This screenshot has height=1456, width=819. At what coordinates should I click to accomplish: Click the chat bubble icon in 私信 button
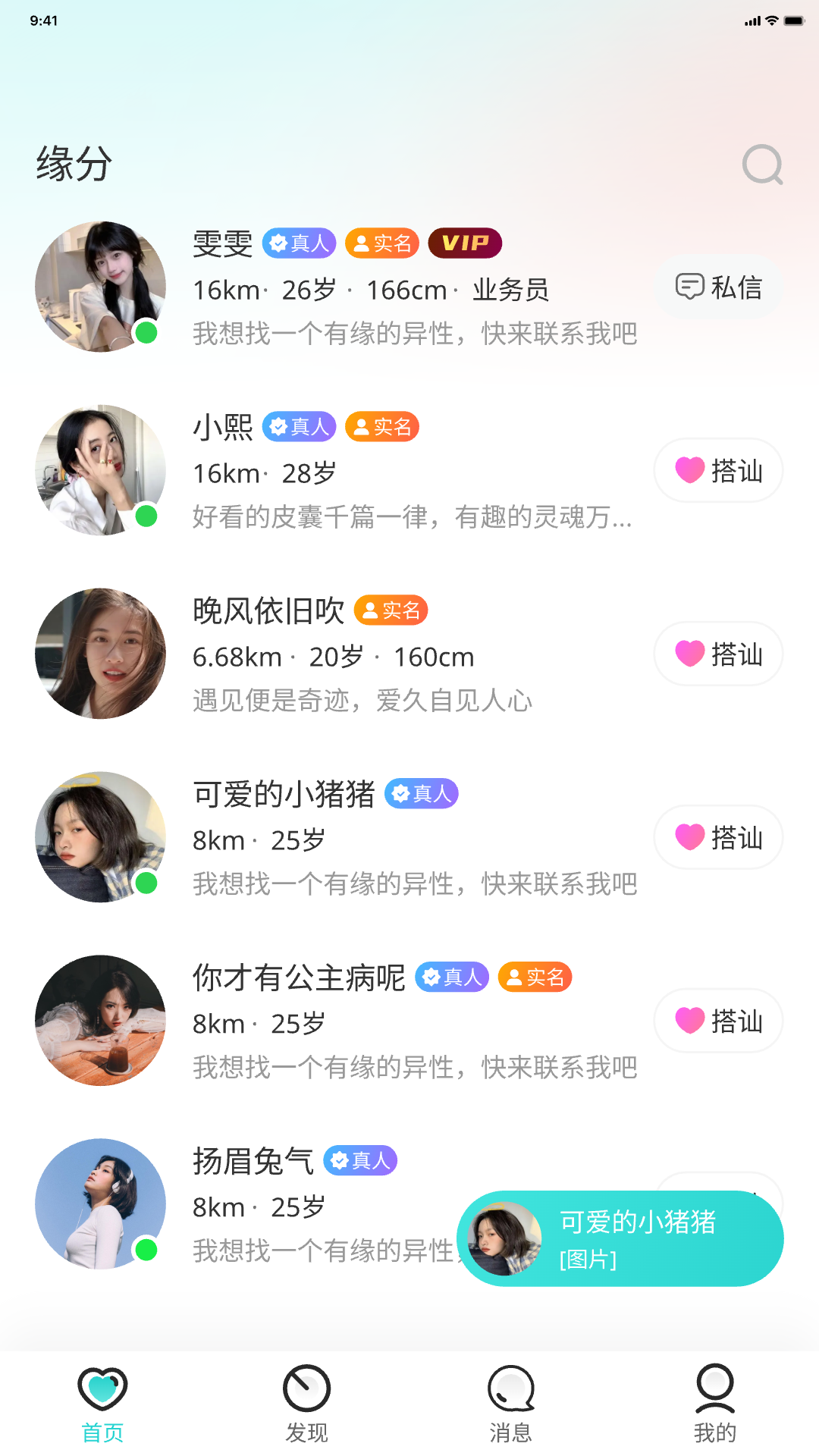pyautogui.click(x=690, y=287)
